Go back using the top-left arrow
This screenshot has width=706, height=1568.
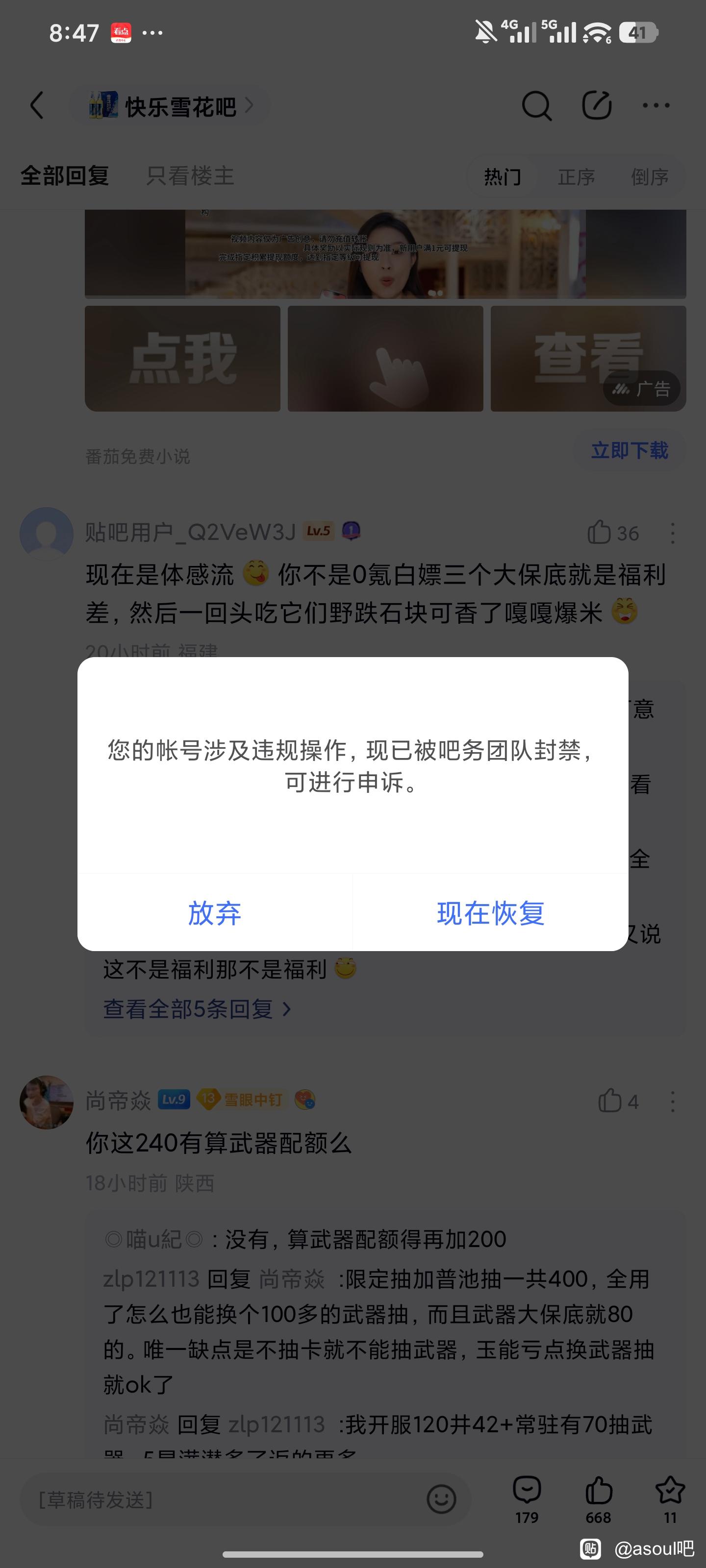[x=38, y=105]
